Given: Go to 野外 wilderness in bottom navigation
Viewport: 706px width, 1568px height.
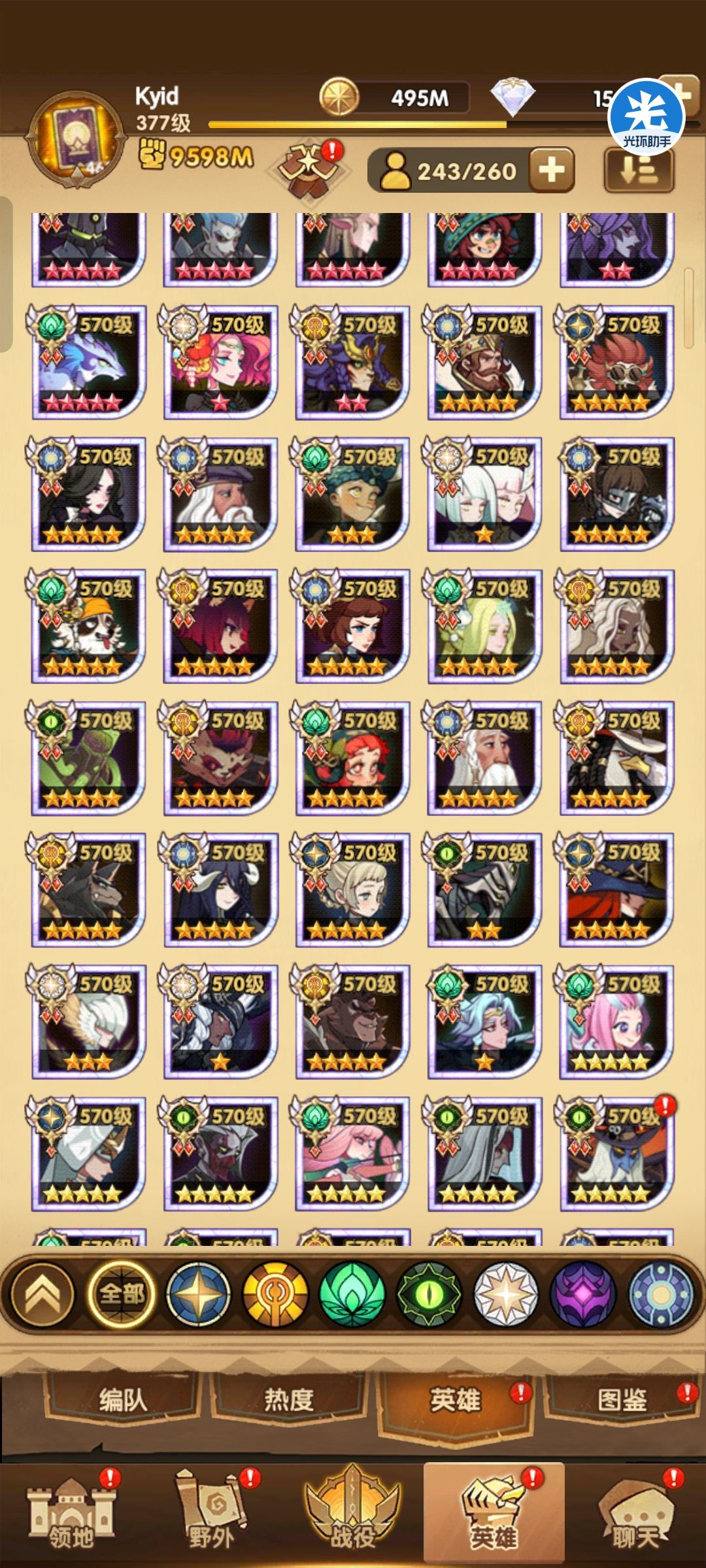Looking at the screenshot, I should coord(212,1517).
